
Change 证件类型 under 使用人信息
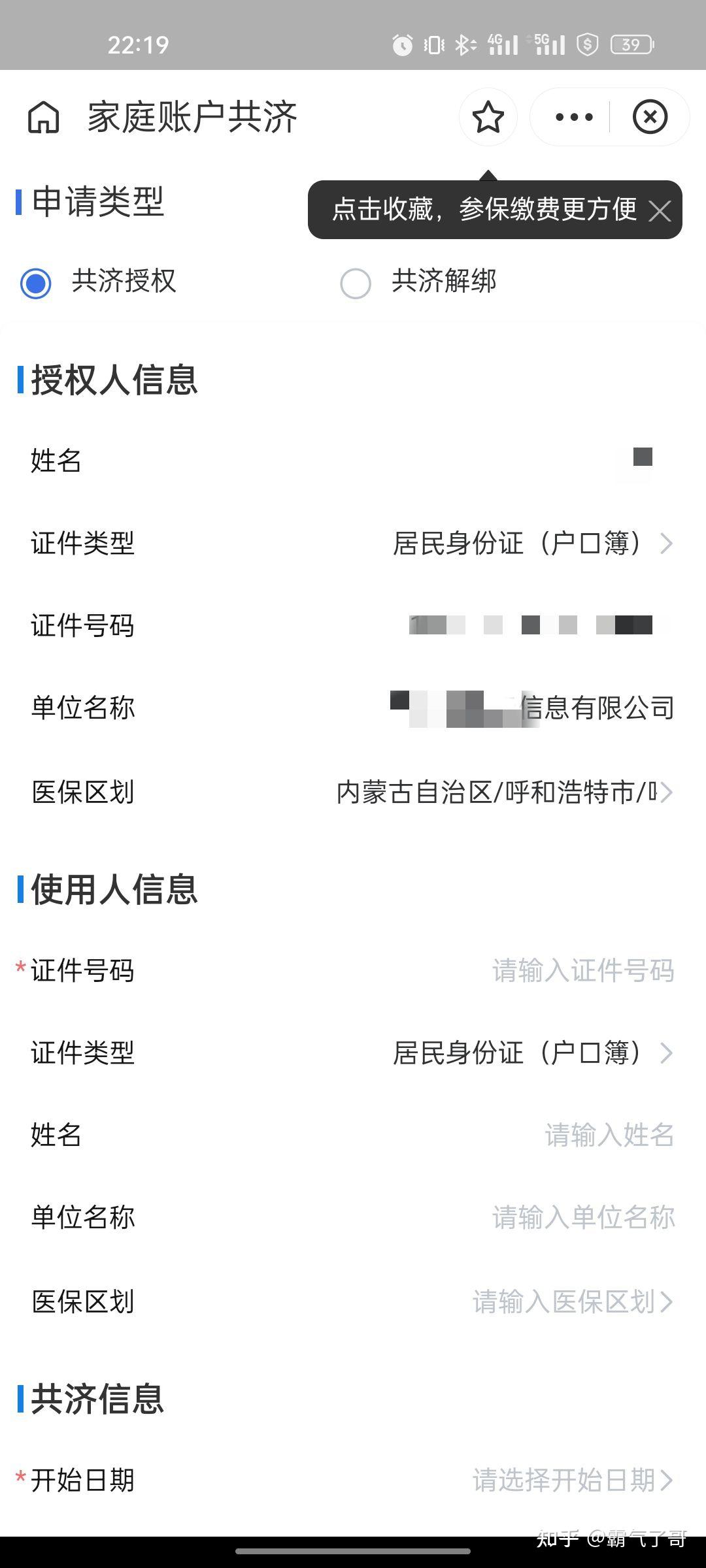(x=532, y=1053)
